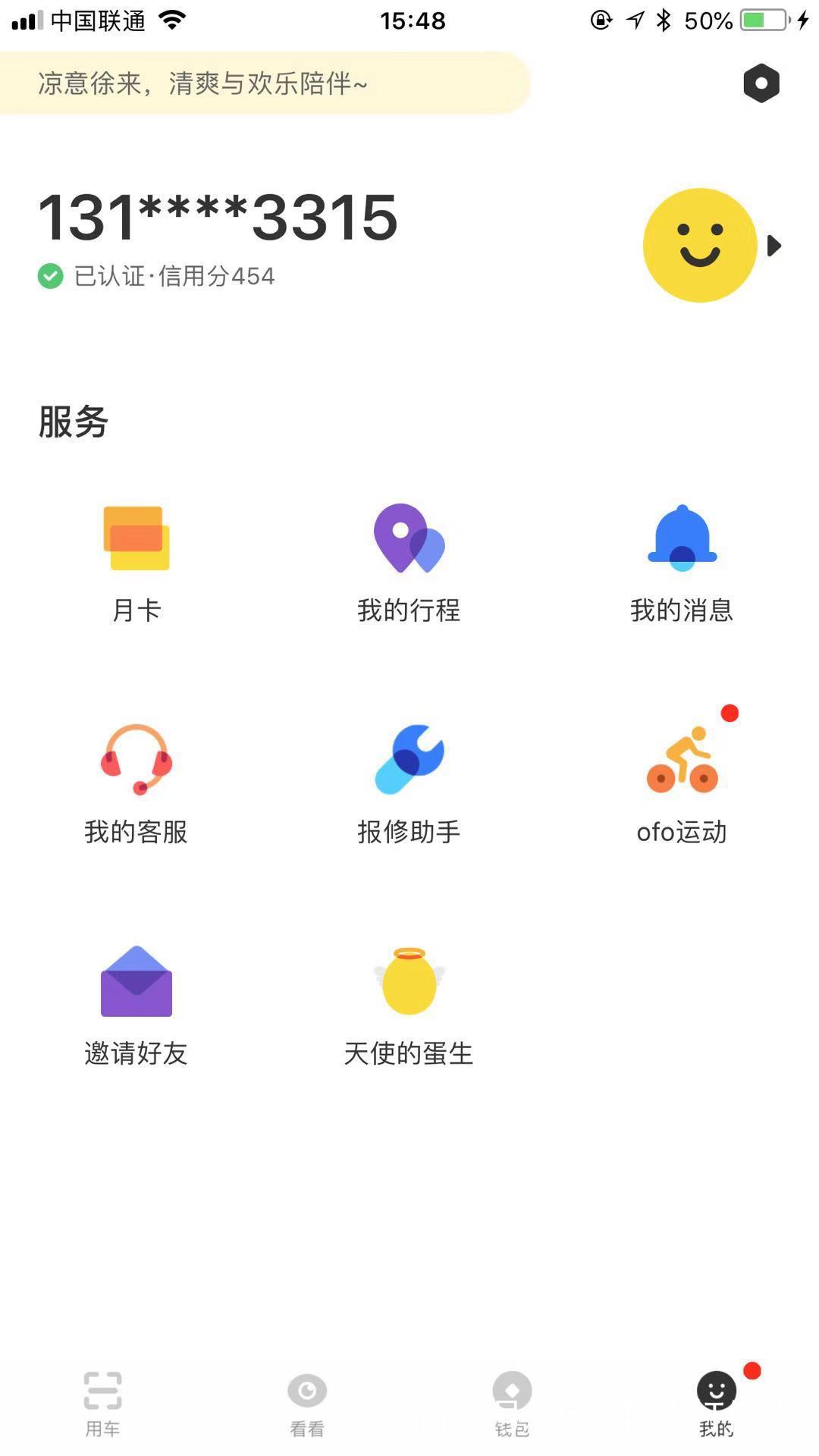Tap the red dot on ofo运动
Screen dimensions: 819x1456
[730, 712]
